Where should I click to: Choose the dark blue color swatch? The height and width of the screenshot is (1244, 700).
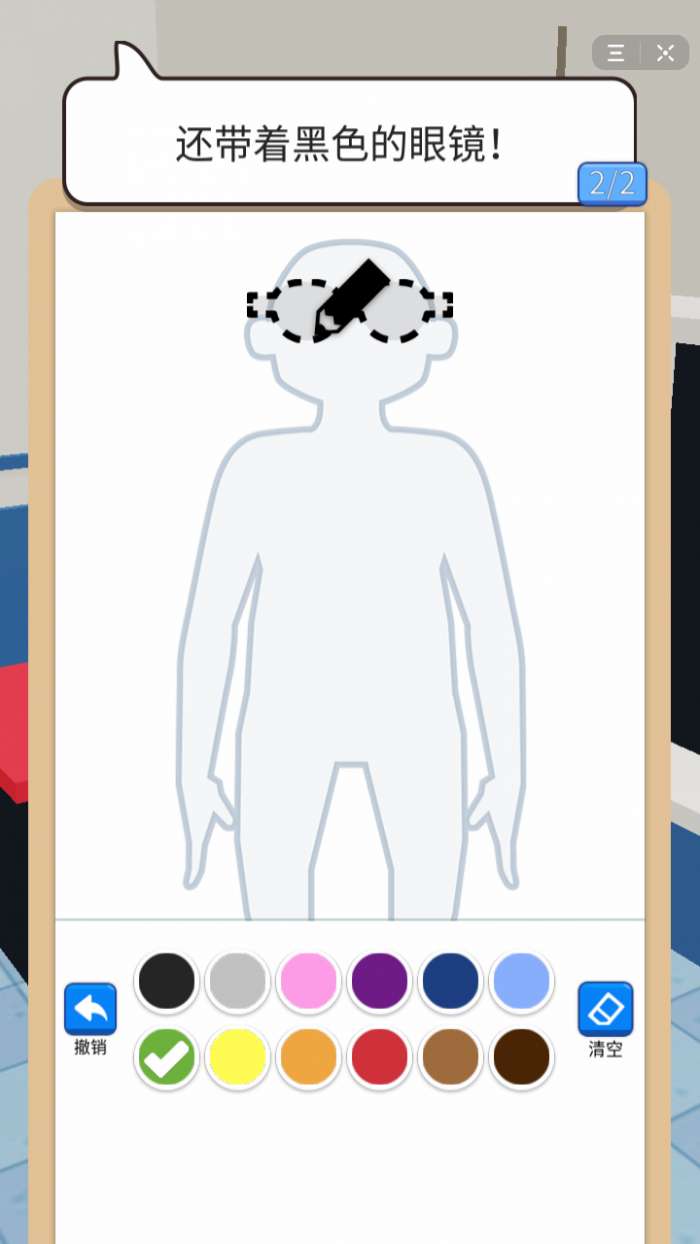(x=450, y=981)
